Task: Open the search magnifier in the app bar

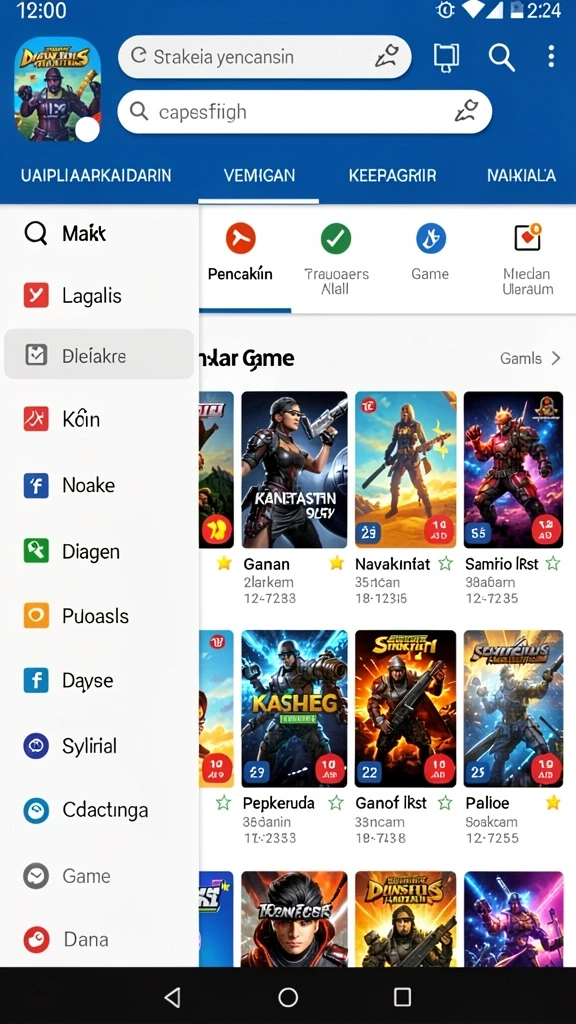Action: pyautogui.click(x=502, y=57)
